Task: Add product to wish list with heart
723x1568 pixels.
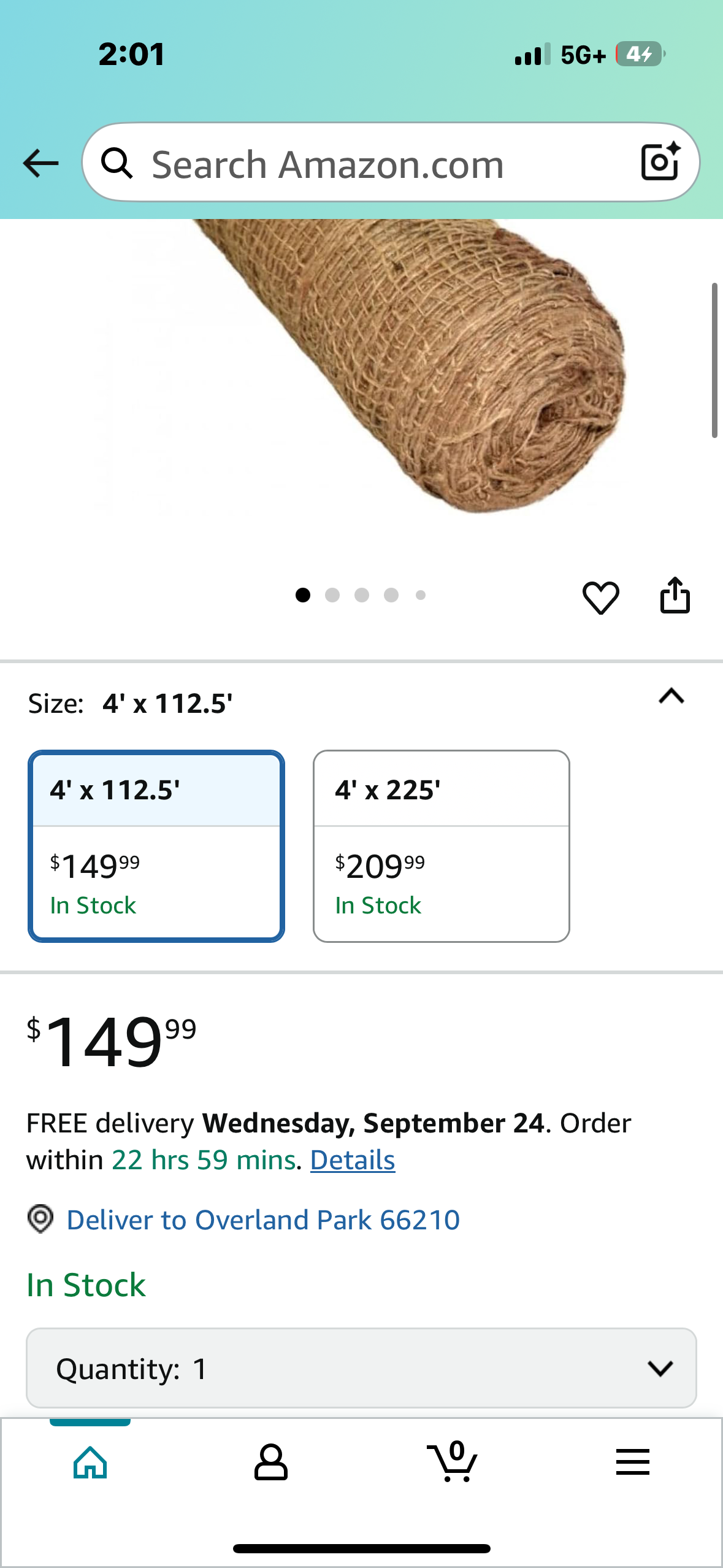Action: coord(600,597)
